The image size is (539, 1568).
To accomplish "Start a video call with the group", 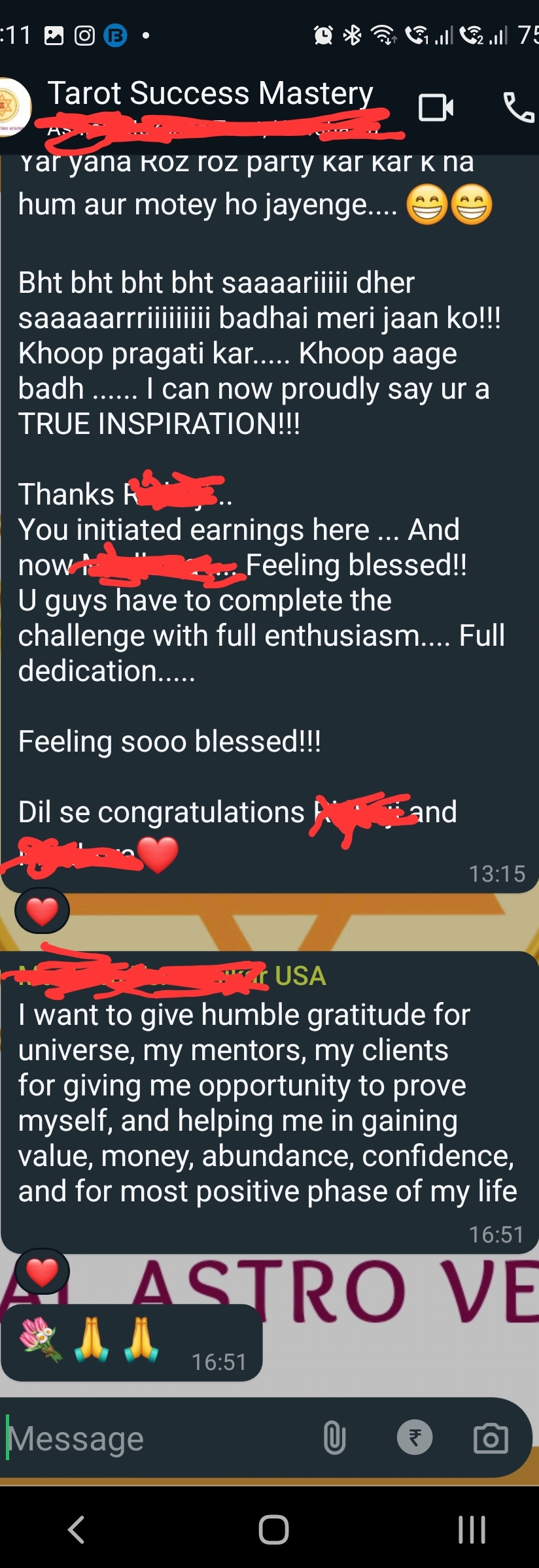I will [x=436, y=108].
